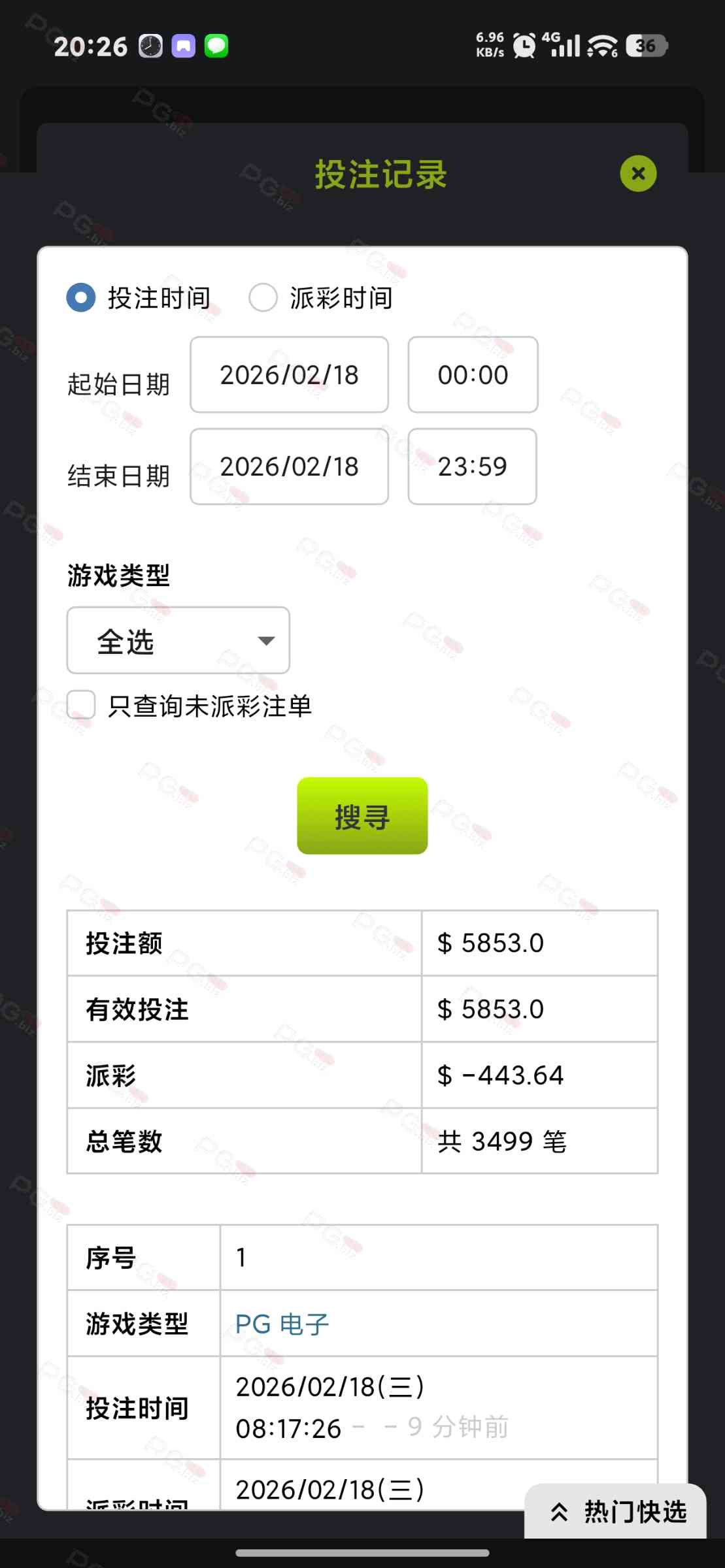725x1568 pixels.
Task: Check 只查询未派彩注单 checkbox
Action: coord(82,706)
